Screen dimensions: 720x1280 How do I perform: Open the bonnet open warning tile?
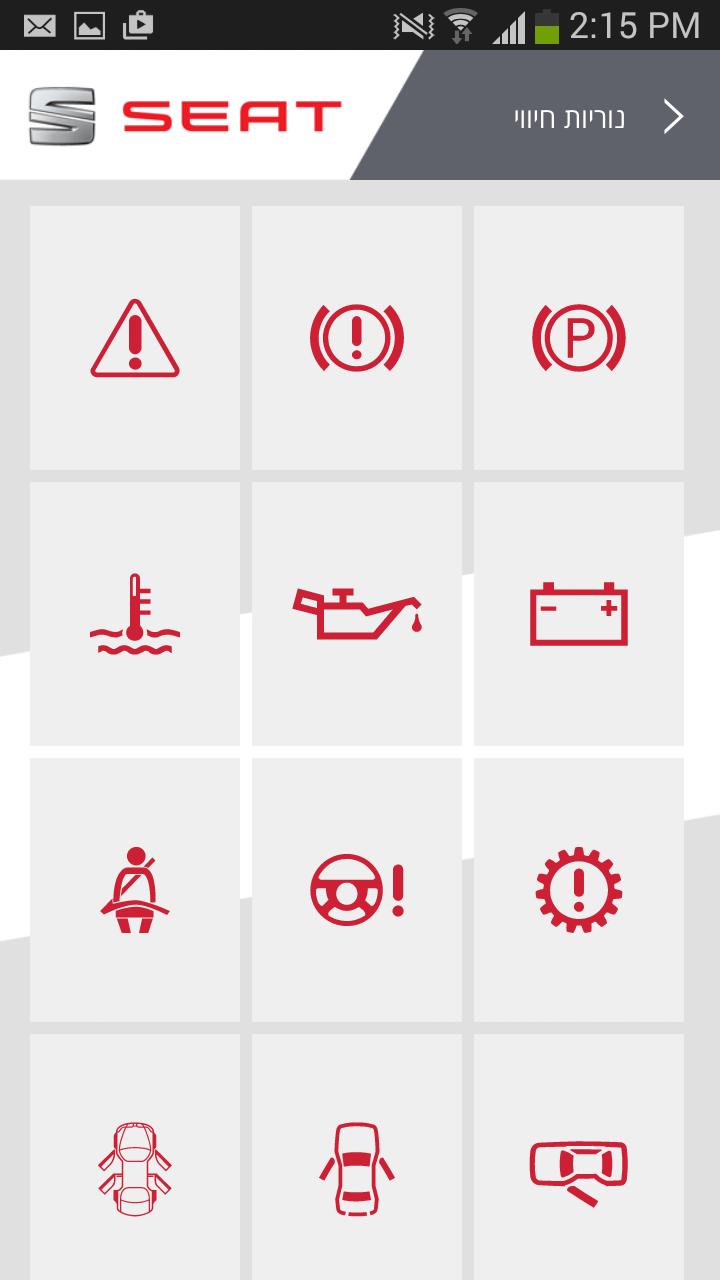pyautogui.click(x=579, y=1166)
